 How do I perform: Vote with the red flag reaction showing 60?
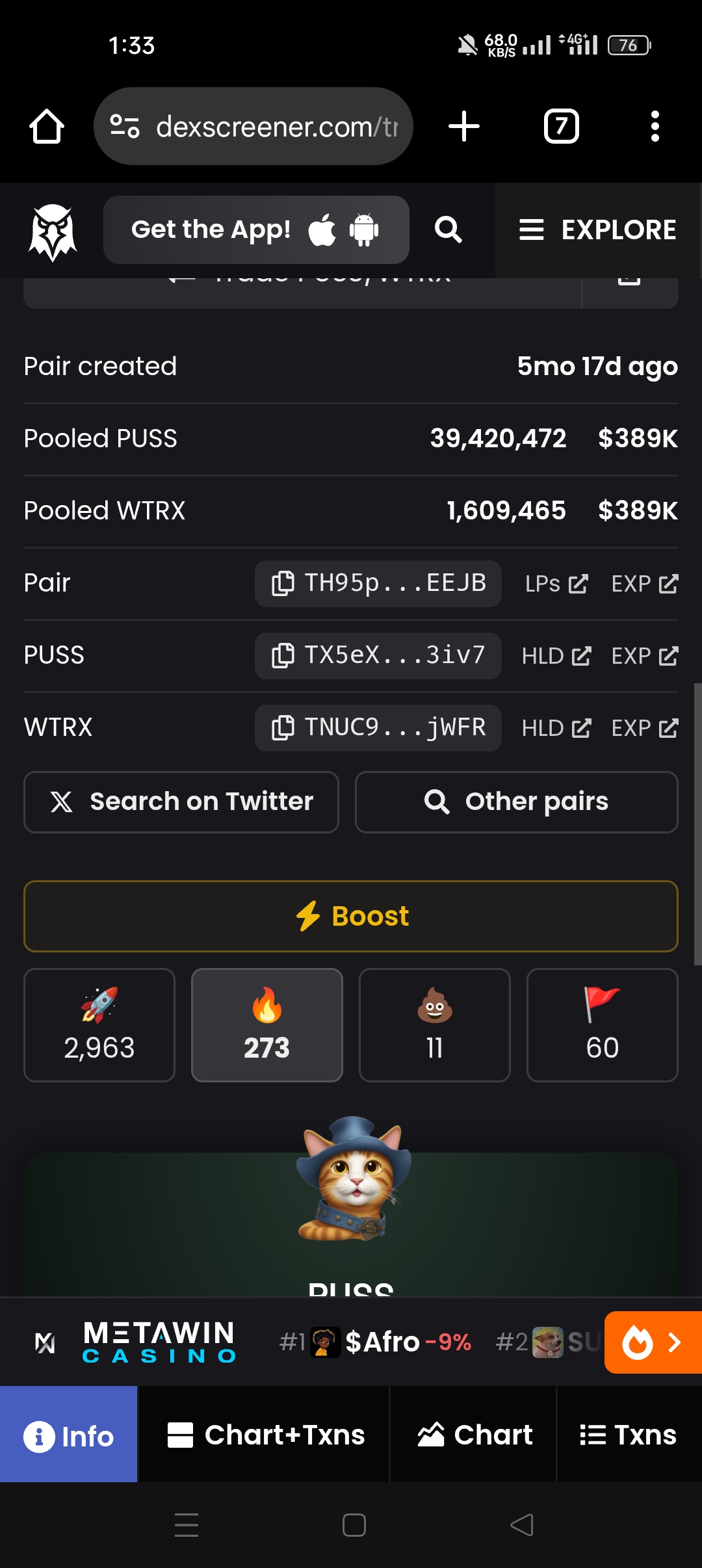(603, 1025)
